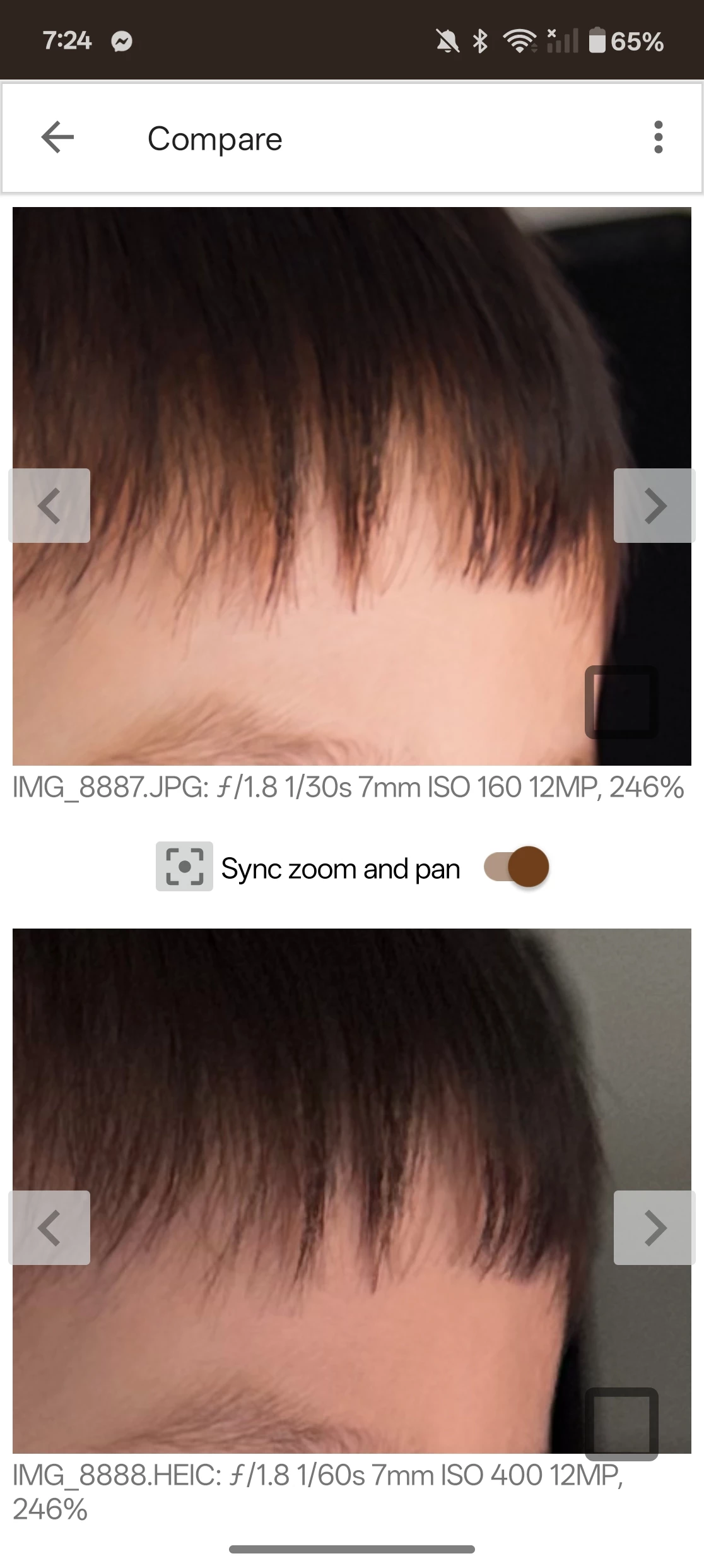Select the checkbox on IMG_8888.HEIC
Screen dimensions: 704x1568
pos(621,1423)
